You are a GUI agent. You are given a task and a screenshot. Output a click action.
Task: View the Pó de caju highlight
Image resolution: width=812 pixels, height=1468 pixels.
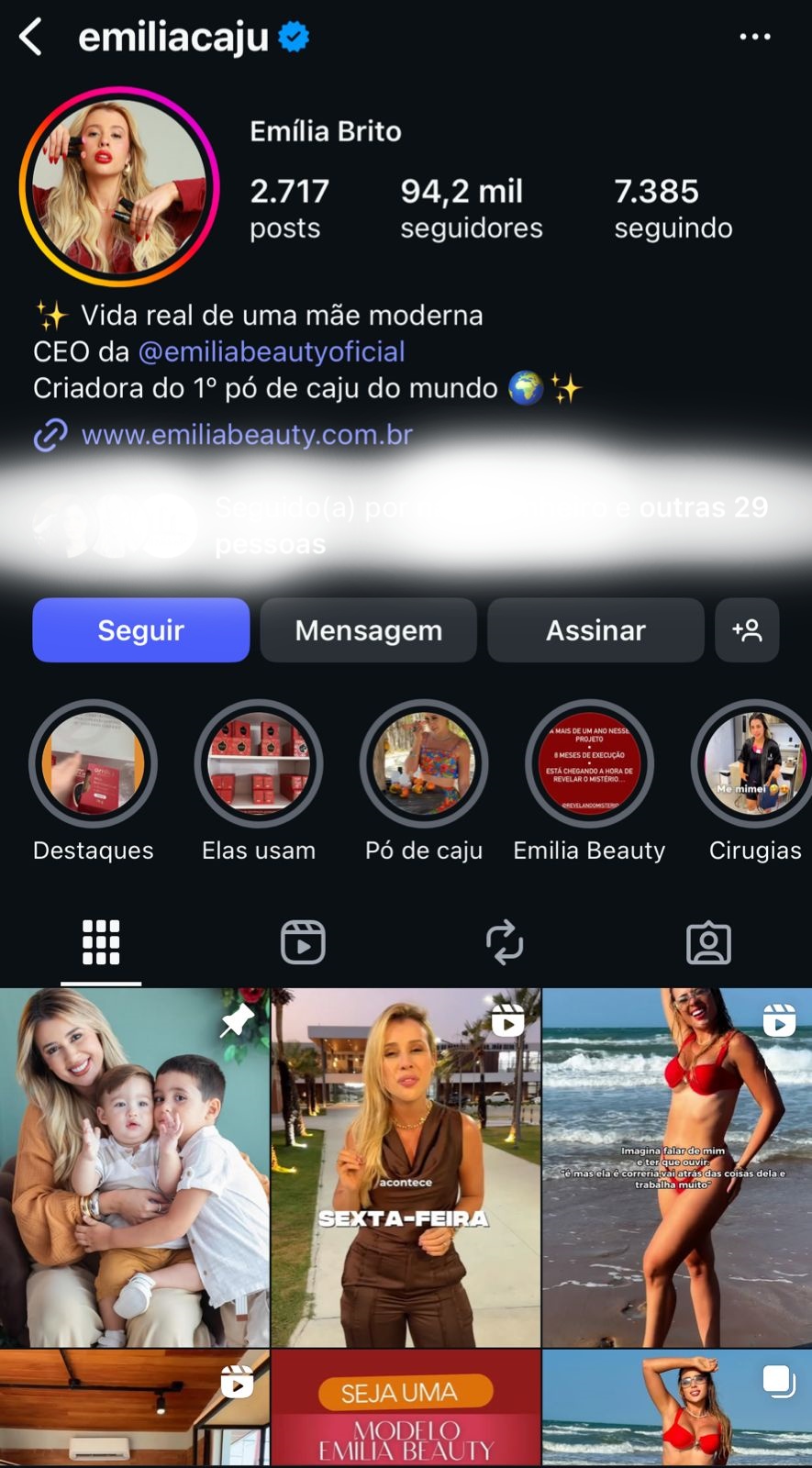coord(424,764)
